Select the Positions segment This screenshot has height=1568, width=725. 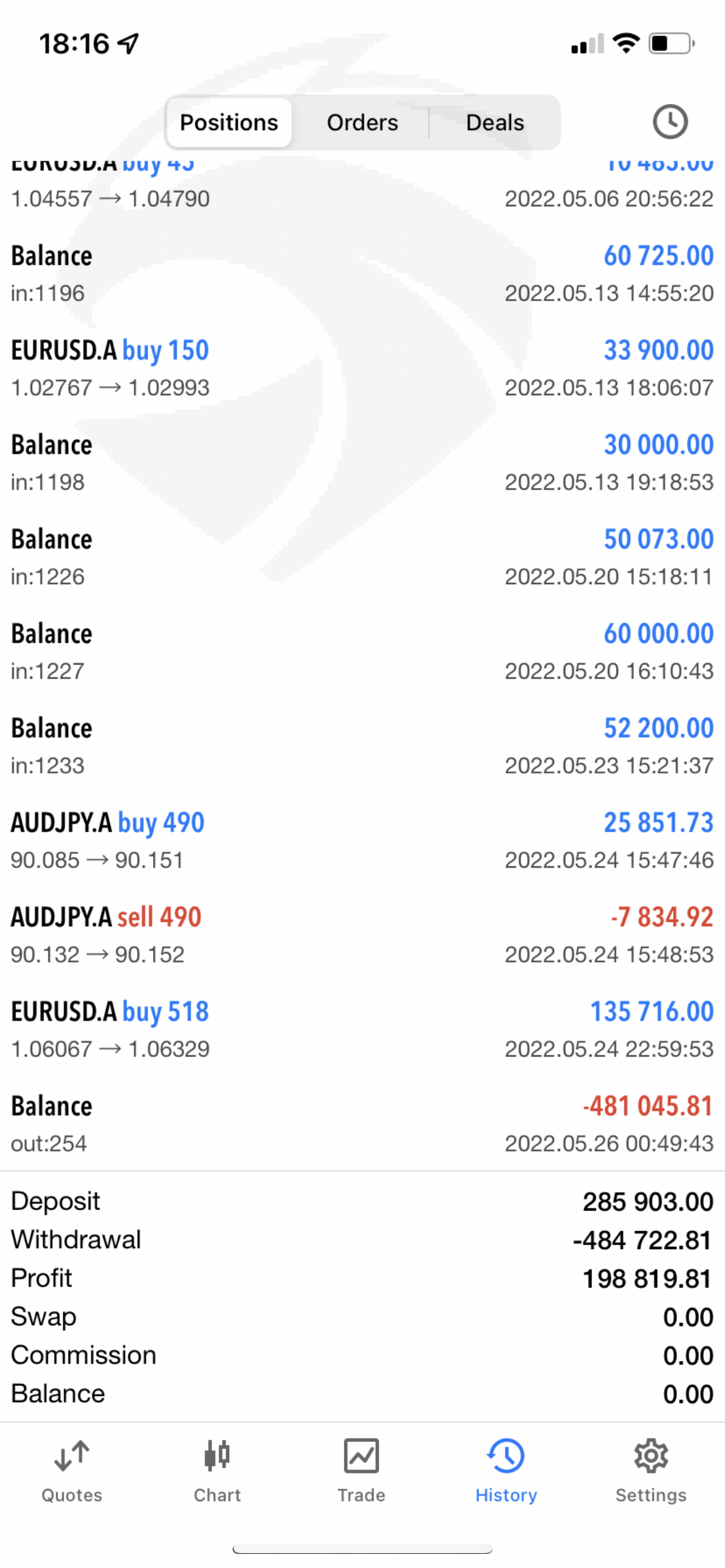coord(229,123)
